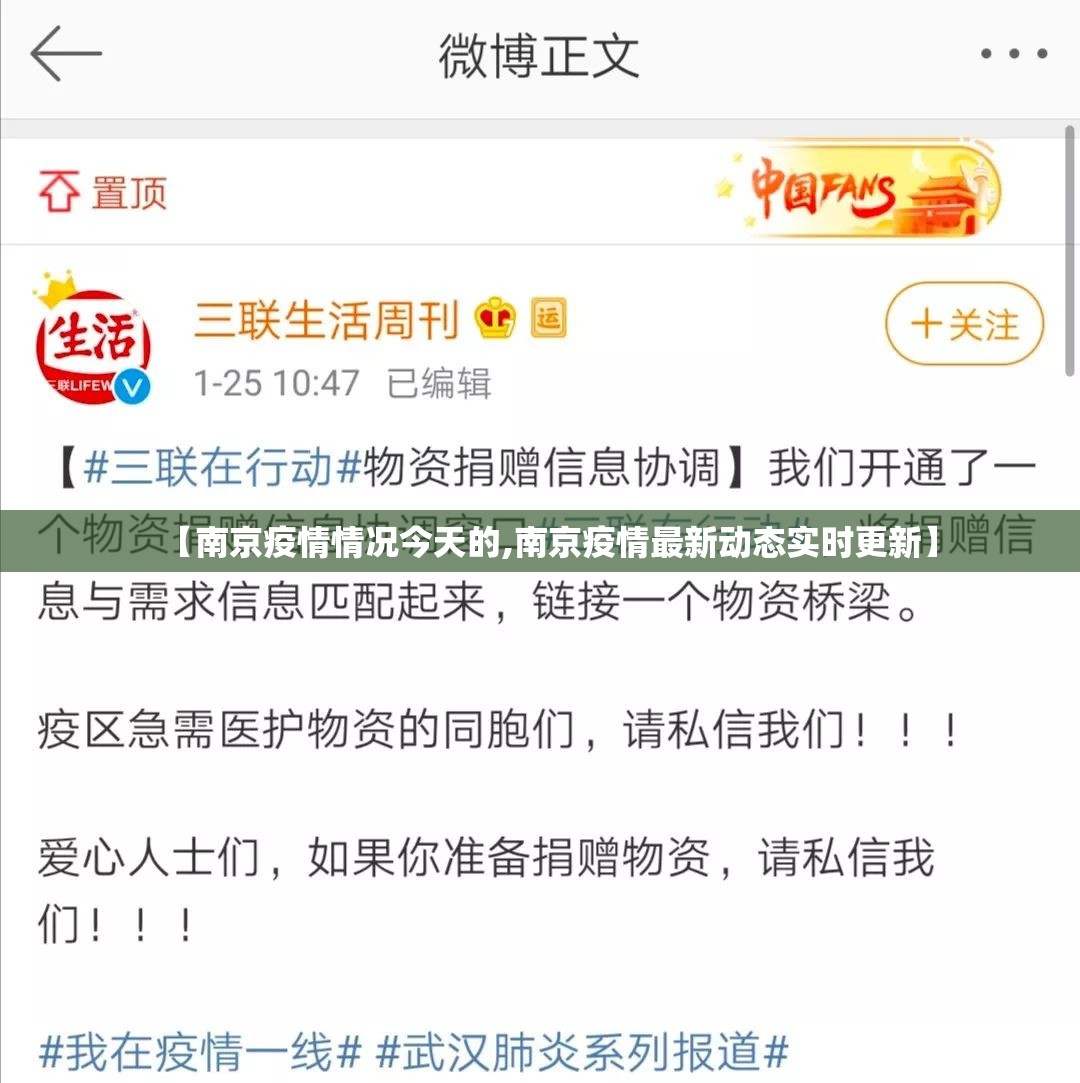Screen dimensions: 1080x1083
Task: Go back from the Weibo post
Action: [x=66, y=53]
